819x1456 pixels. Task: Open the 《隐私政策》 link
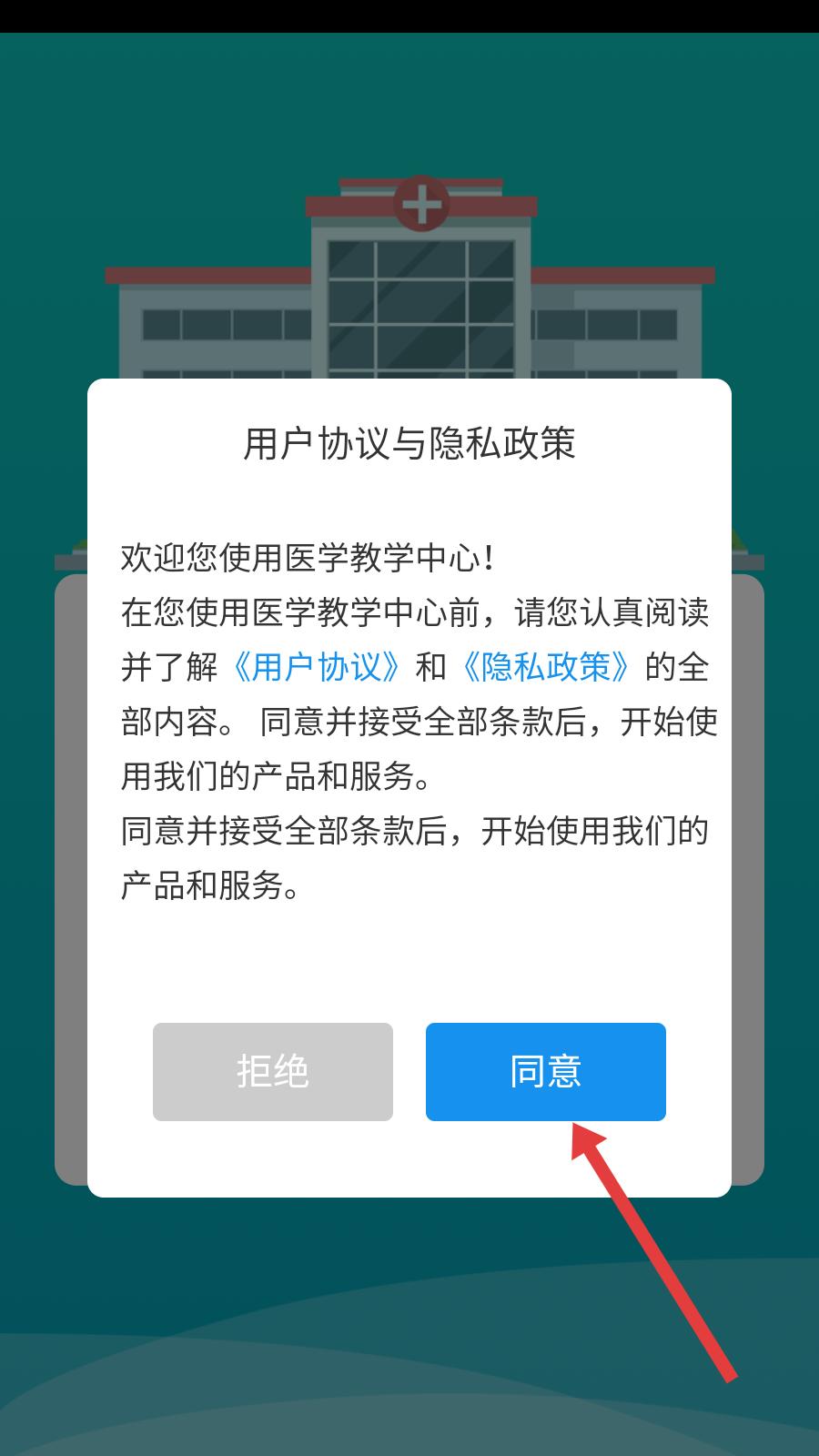tap(546, 667)
